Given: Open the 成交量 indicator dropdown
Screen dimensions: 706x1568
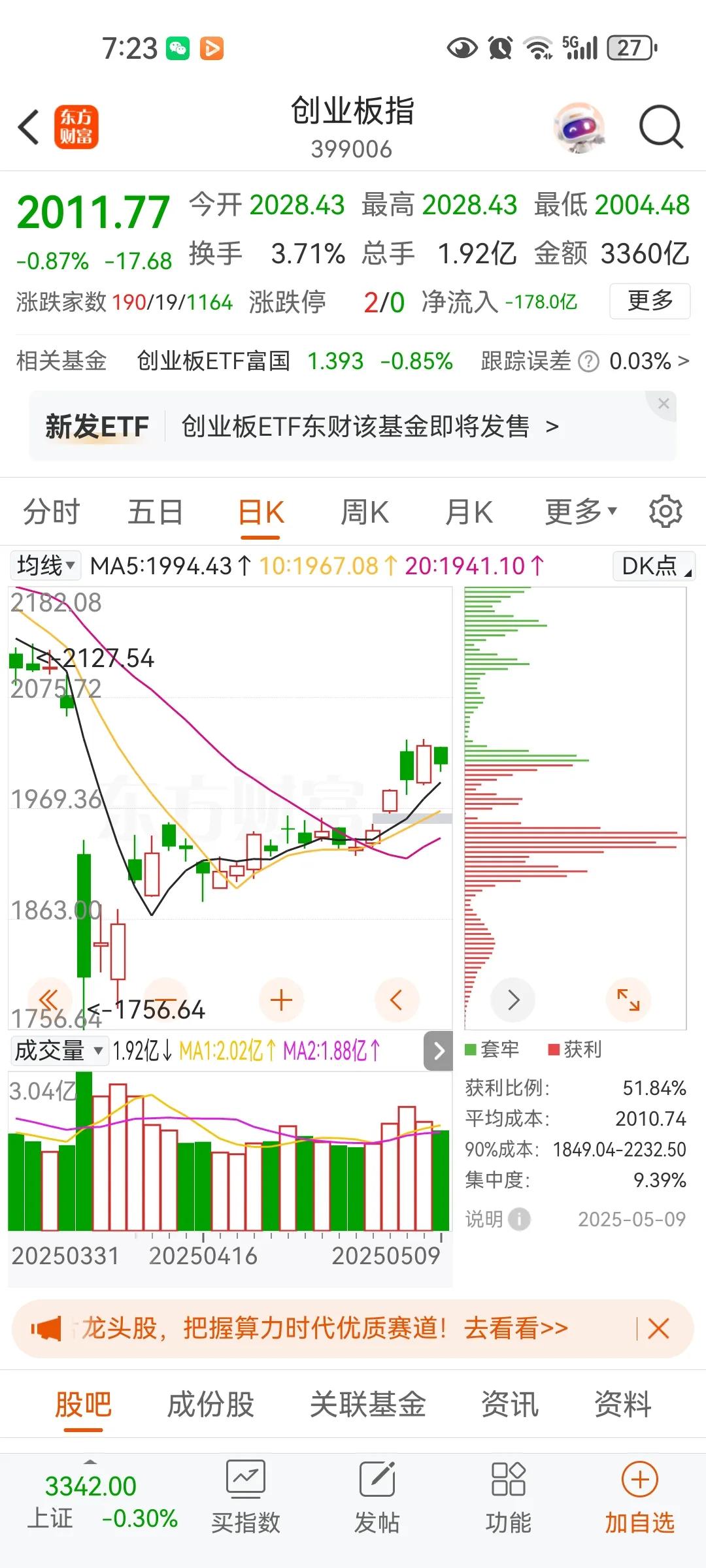Looking at the screenshot, I should (x=58, y=1051).
